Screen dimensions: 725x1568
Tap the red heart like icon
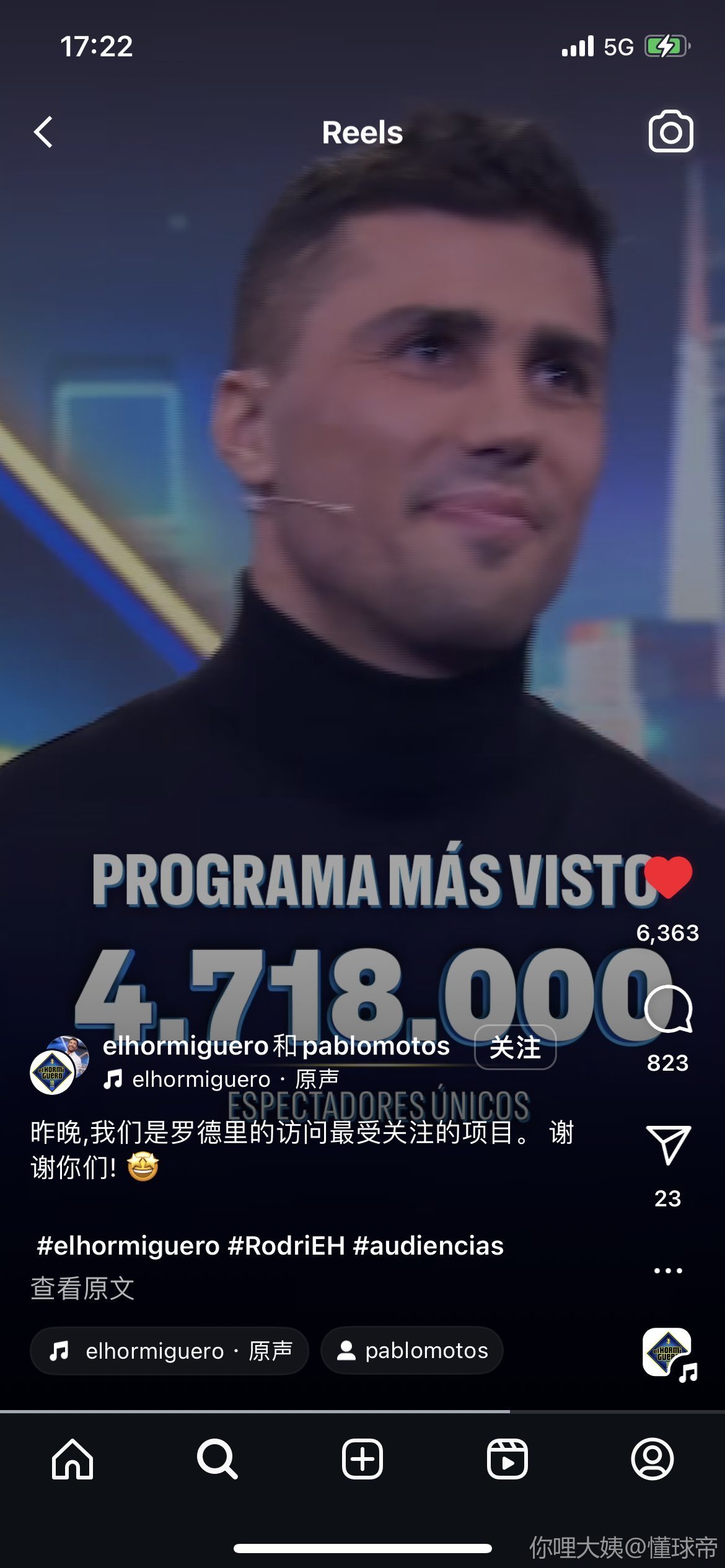pos(668,877)
